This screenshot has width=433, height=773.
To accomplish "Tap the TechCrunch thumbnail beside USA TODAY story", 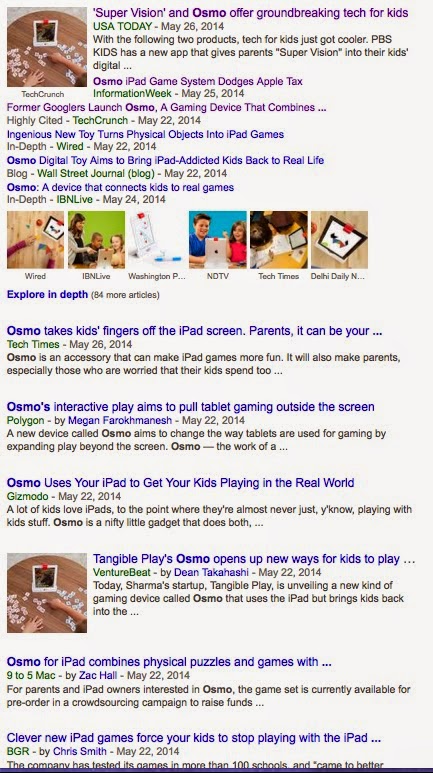I will coord(47,47).
